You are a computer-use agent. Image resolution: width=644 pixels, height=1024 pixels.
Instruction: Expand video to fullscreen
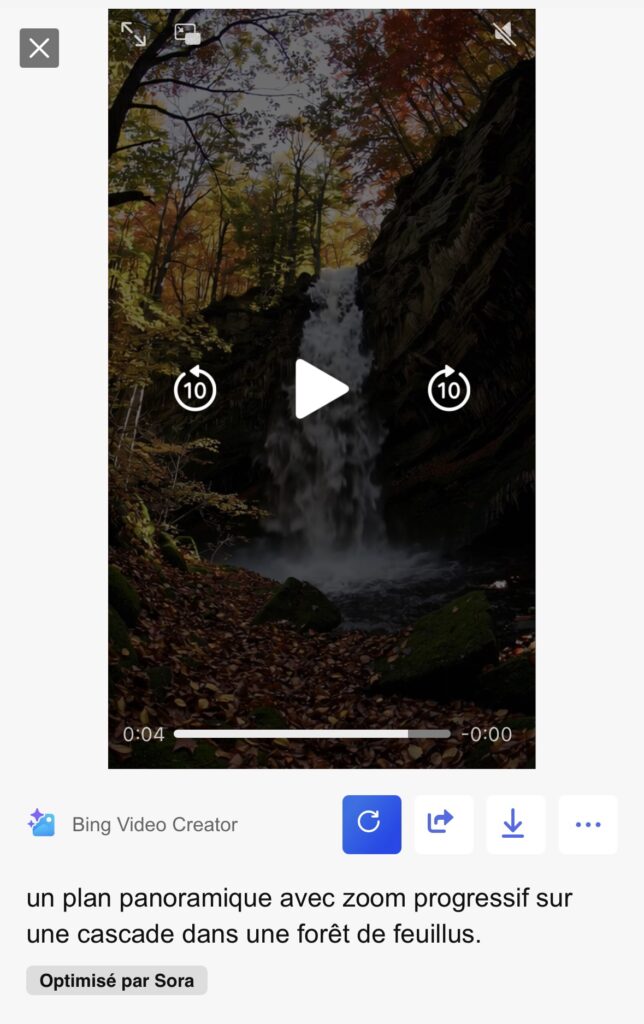click(x=134, y=34)
